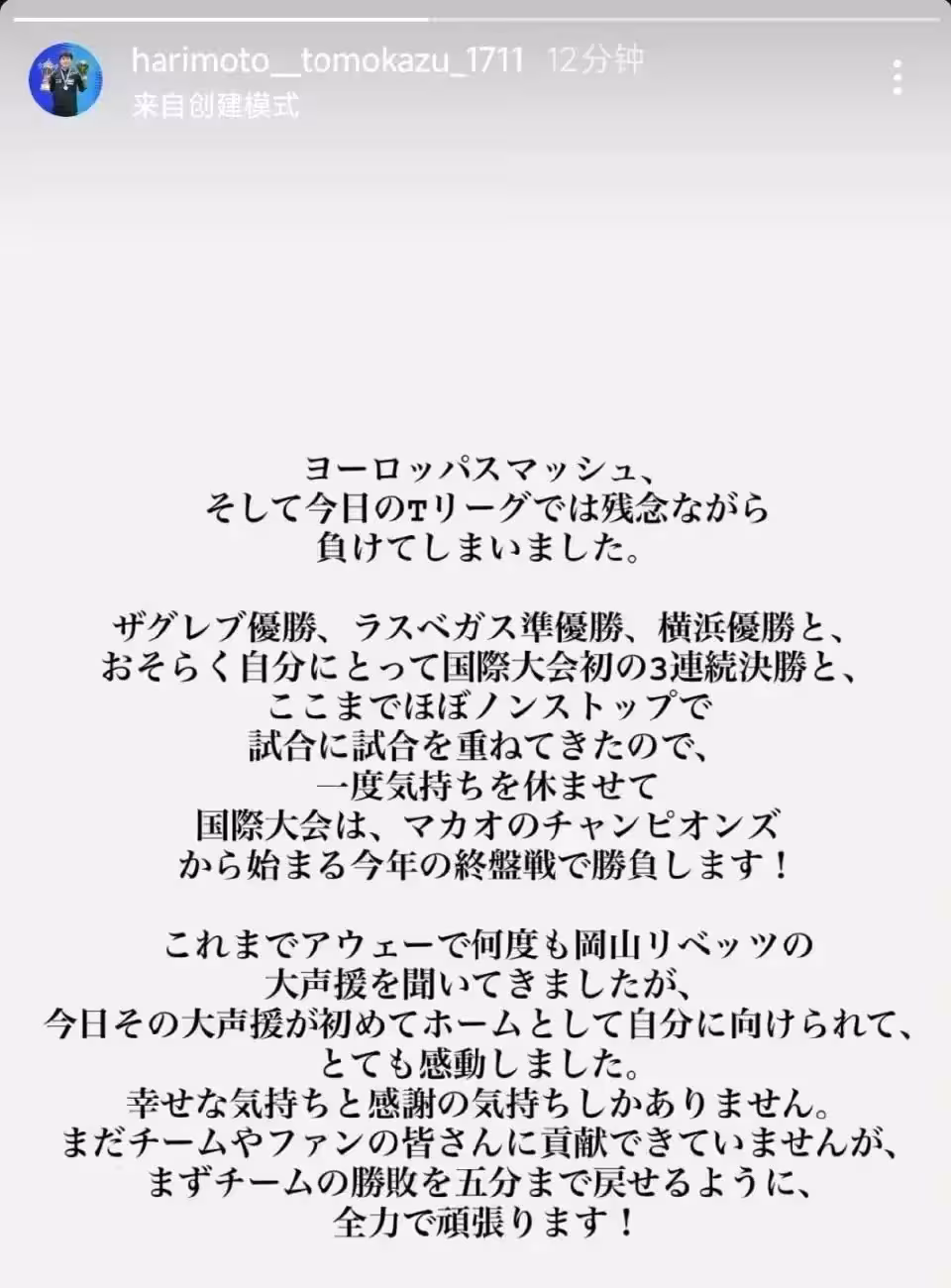
Task: Open the three-dot story options menu
Action: coord(898,77)
